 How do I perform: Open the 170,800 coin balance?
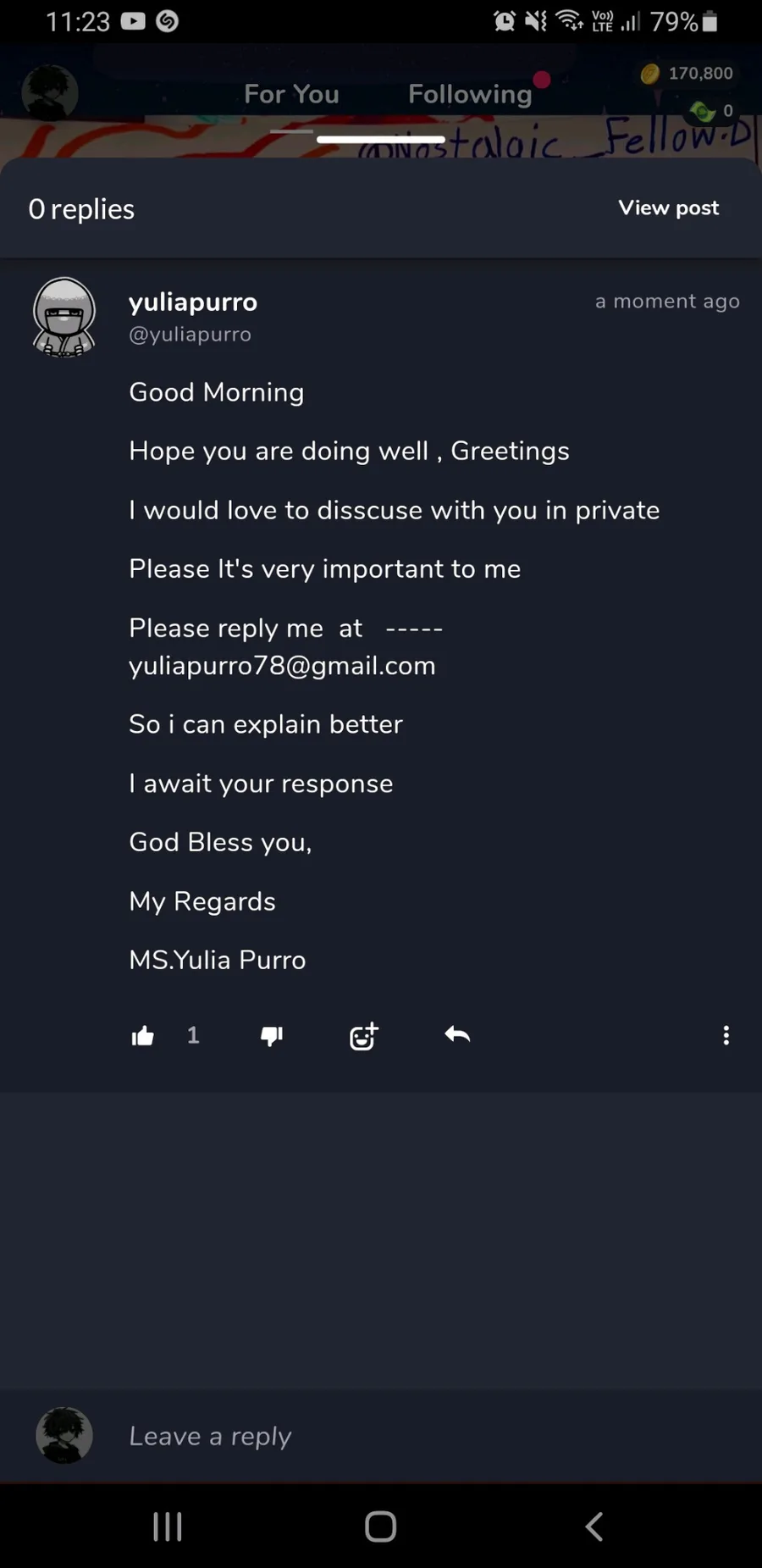tap(687, 74)
